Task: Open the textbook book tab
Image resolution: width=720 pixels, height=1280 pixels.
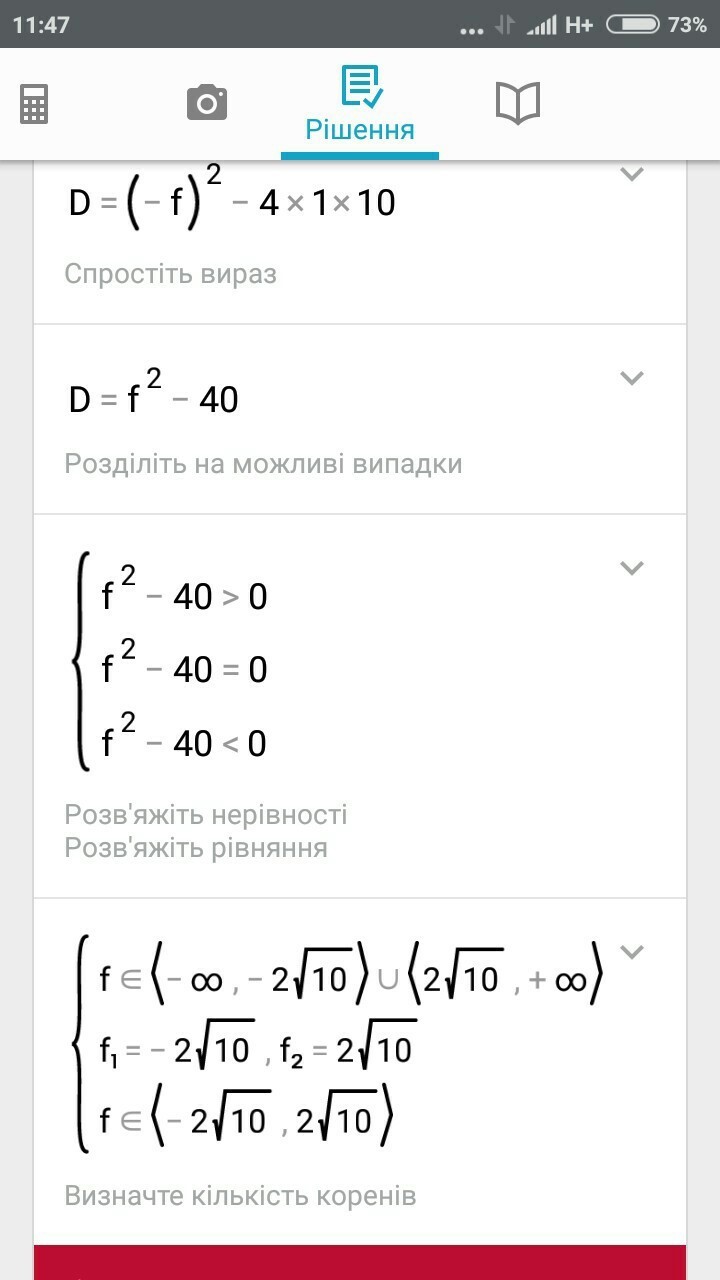Action: point(518,103)
